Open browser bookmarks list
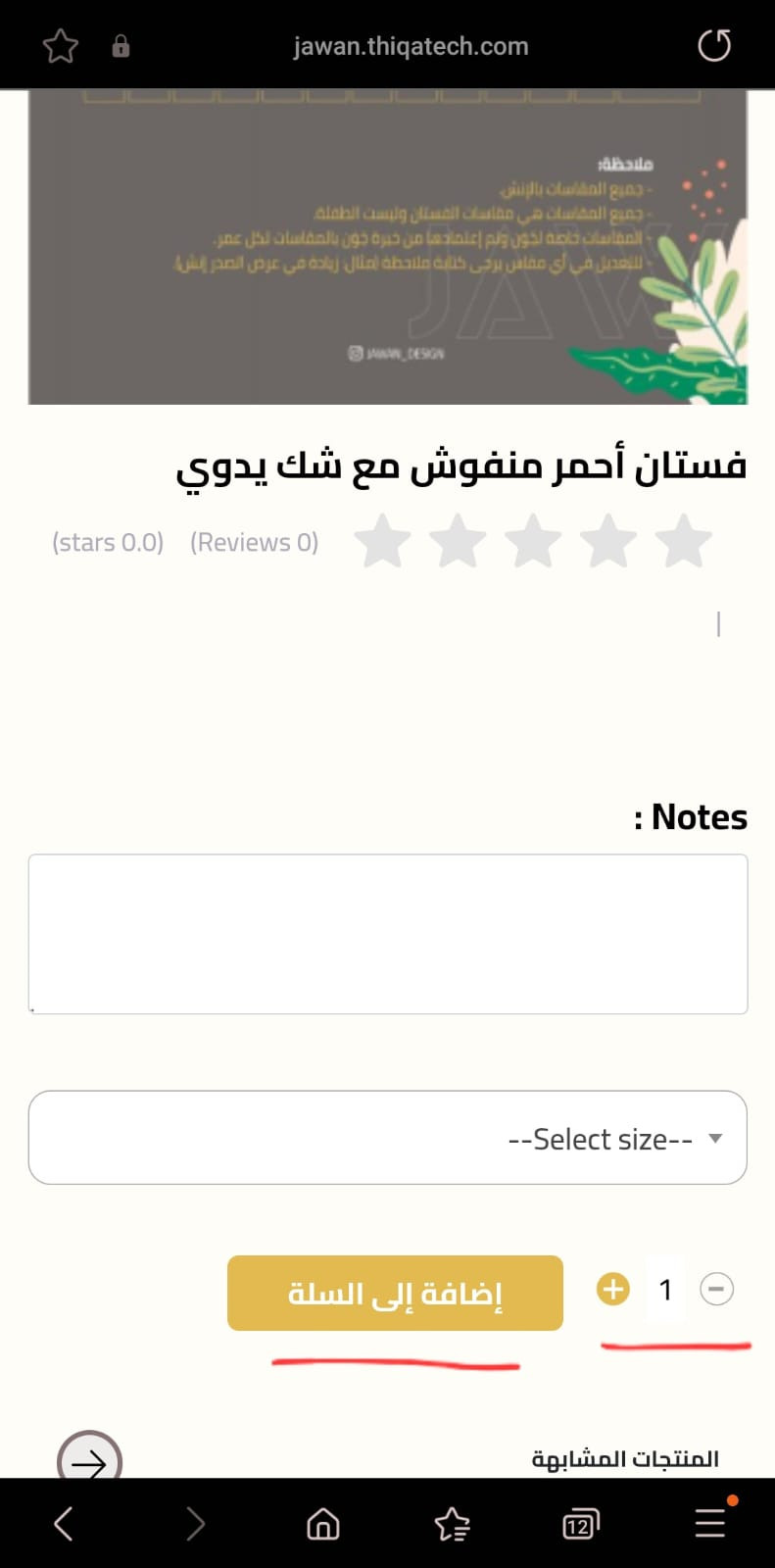 coord(452,1524)
